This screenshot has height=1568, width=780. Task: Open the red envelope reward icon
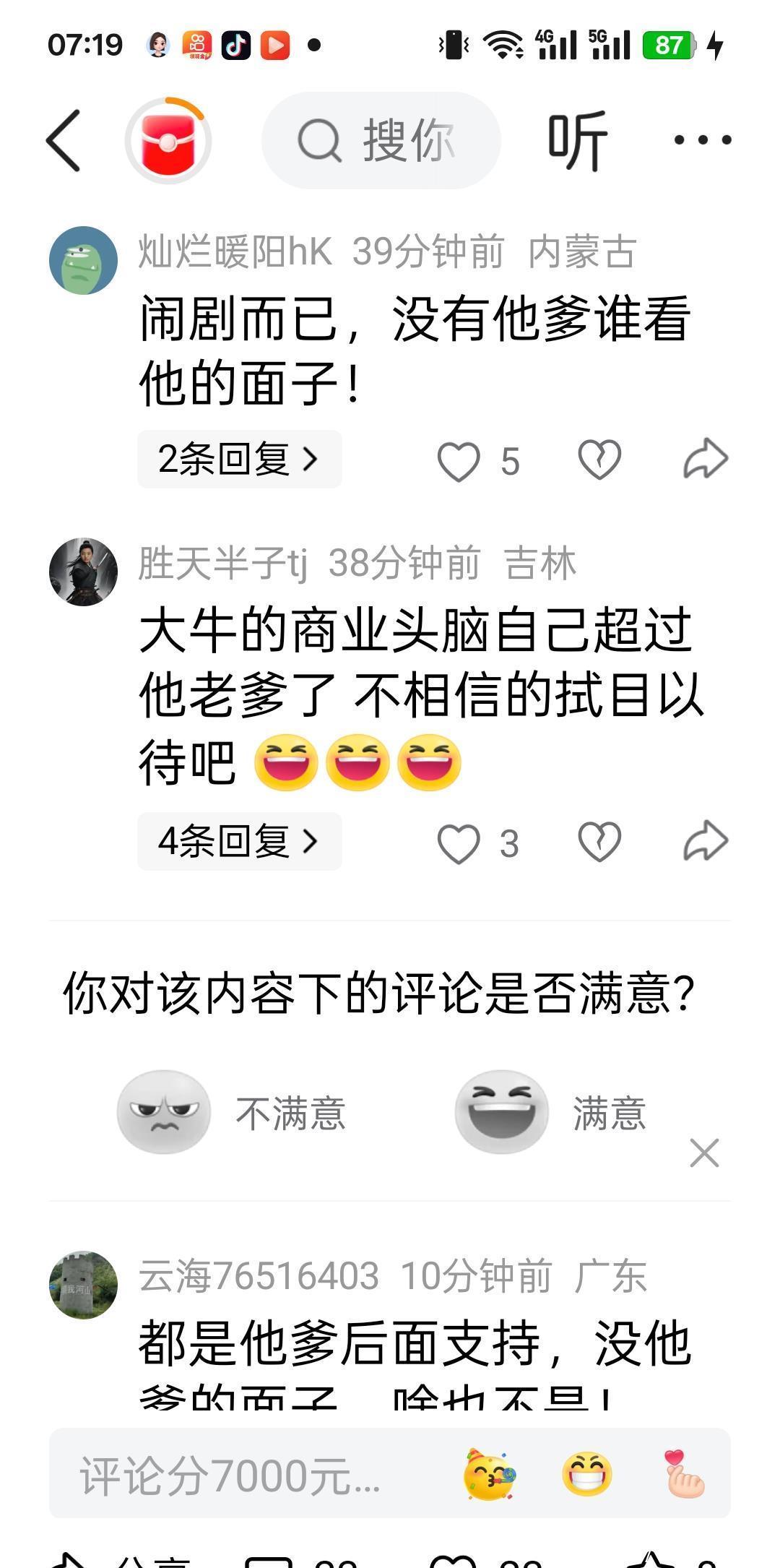click(168, 141)
